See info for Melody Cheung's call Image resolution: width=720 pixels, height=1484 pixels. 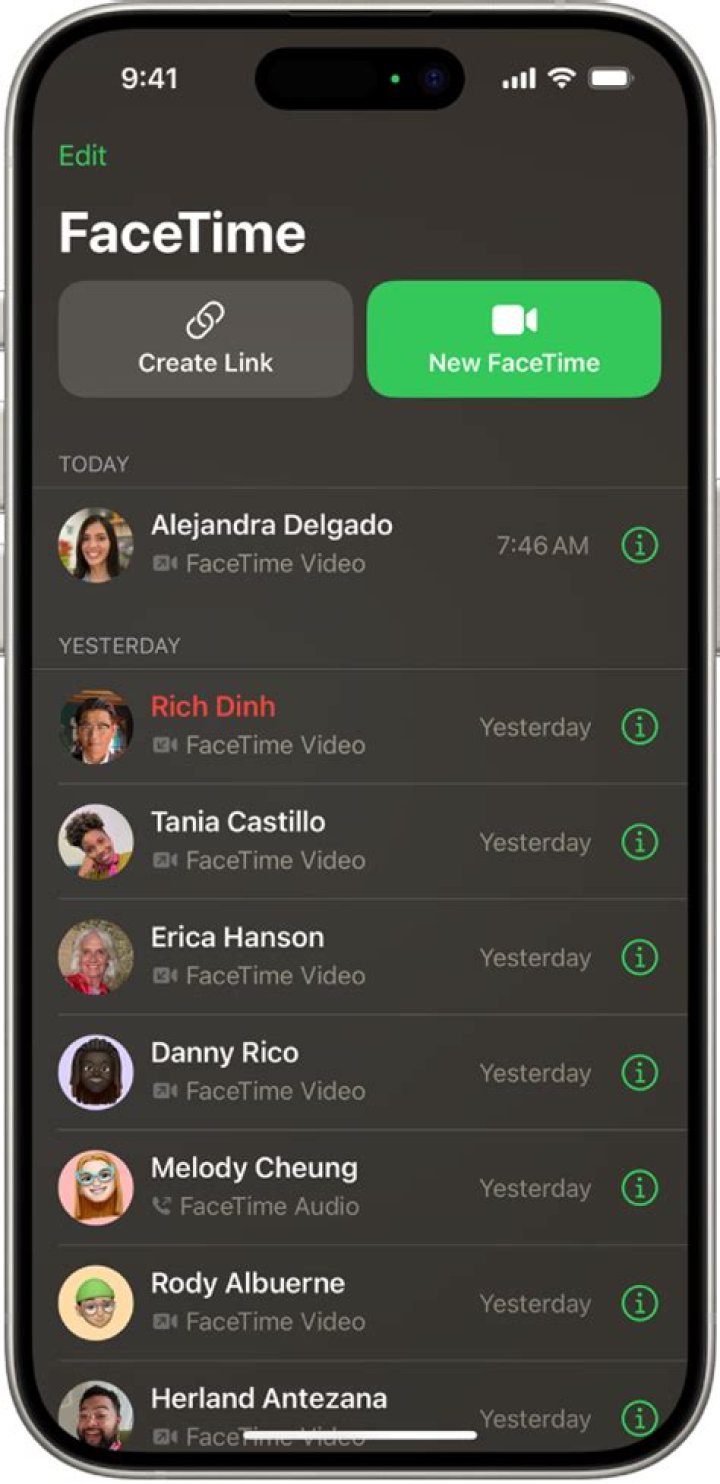pyautogui.click(x=640, y=1188)
